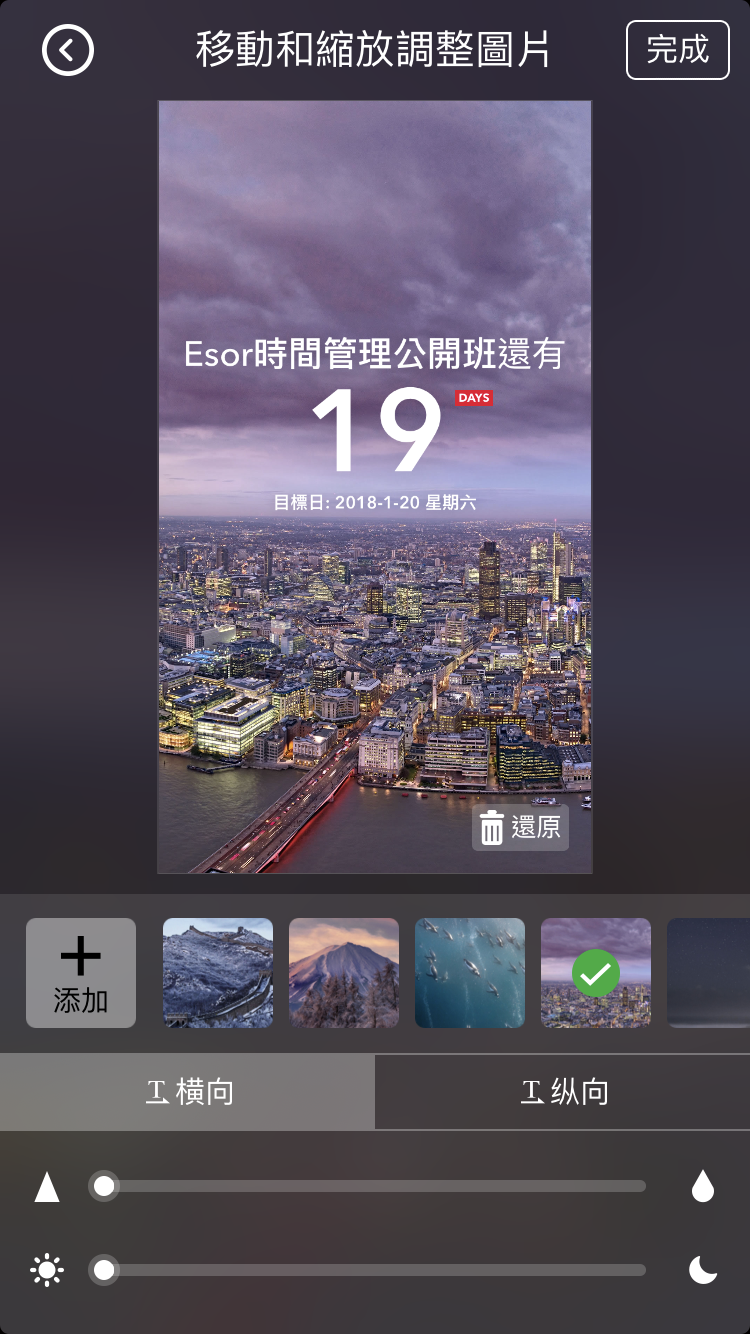Pick the blue ocean background

coord(470,973)
